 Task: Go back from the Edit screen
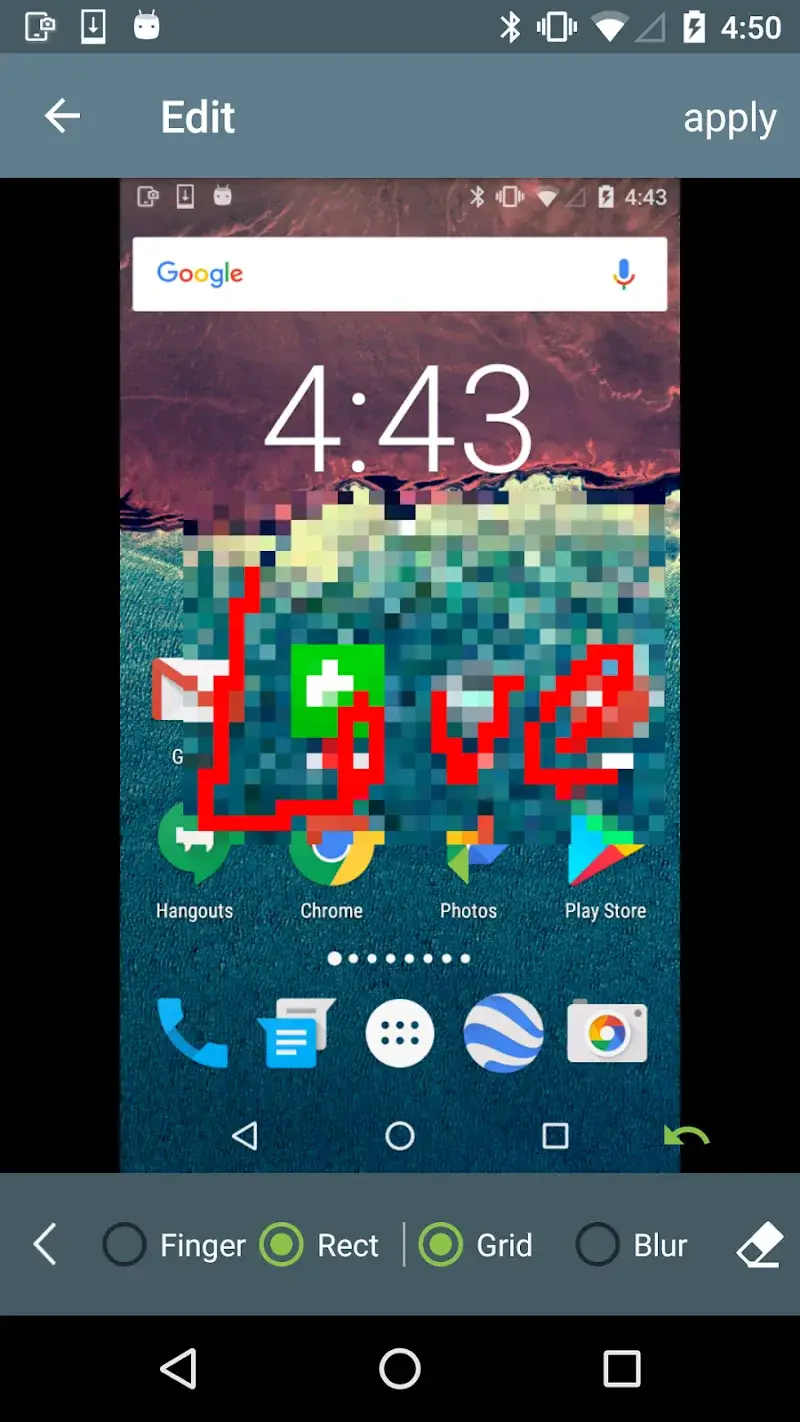(x=62, y=117)
